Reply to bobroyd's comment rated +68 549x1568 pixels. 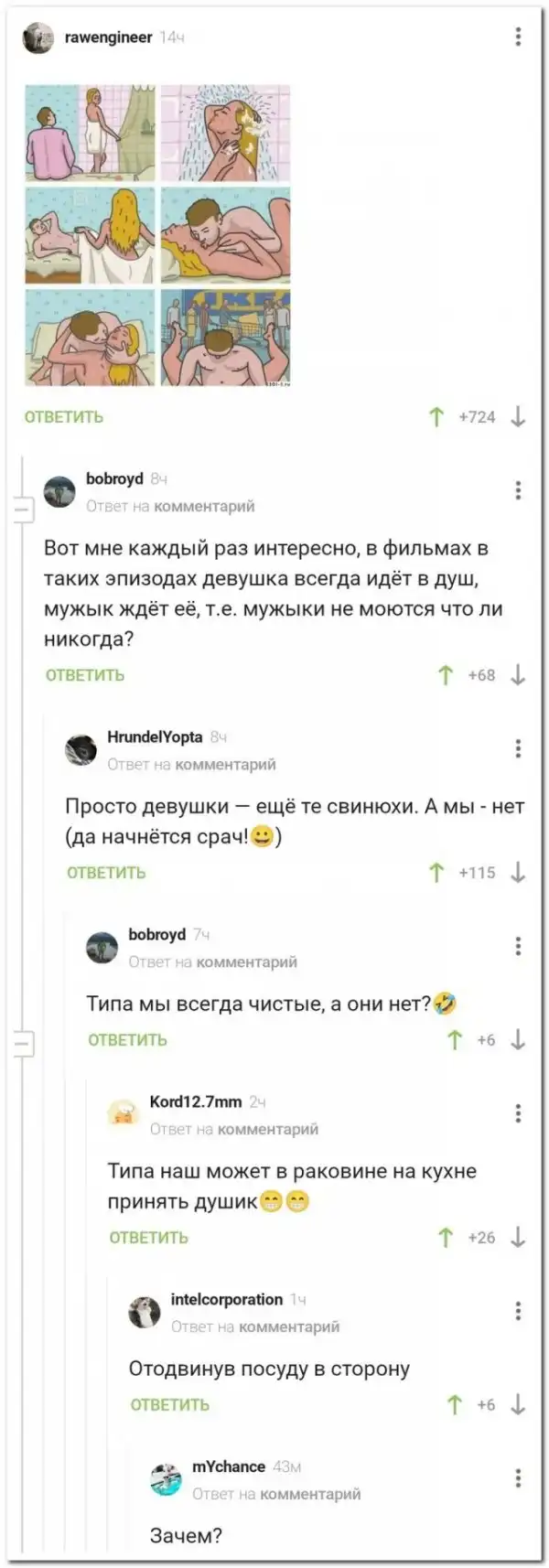[84, 675]
